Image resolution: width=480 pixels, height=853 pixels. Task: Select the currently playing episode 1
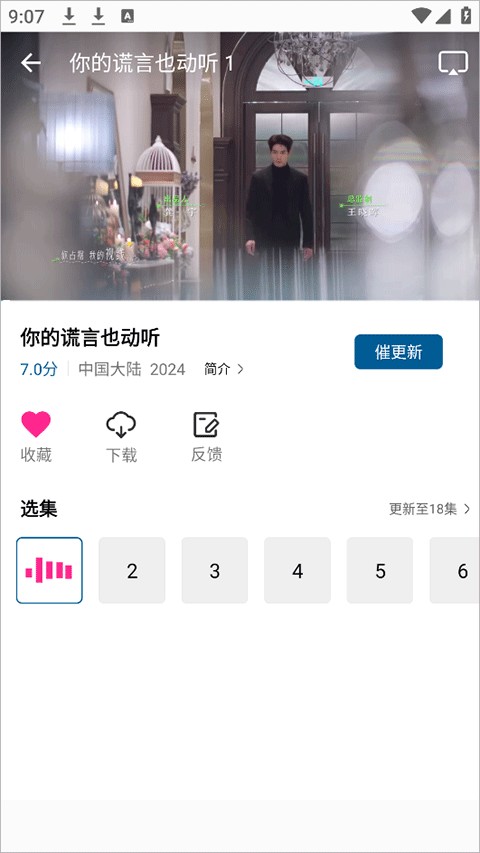coord(50,571)
